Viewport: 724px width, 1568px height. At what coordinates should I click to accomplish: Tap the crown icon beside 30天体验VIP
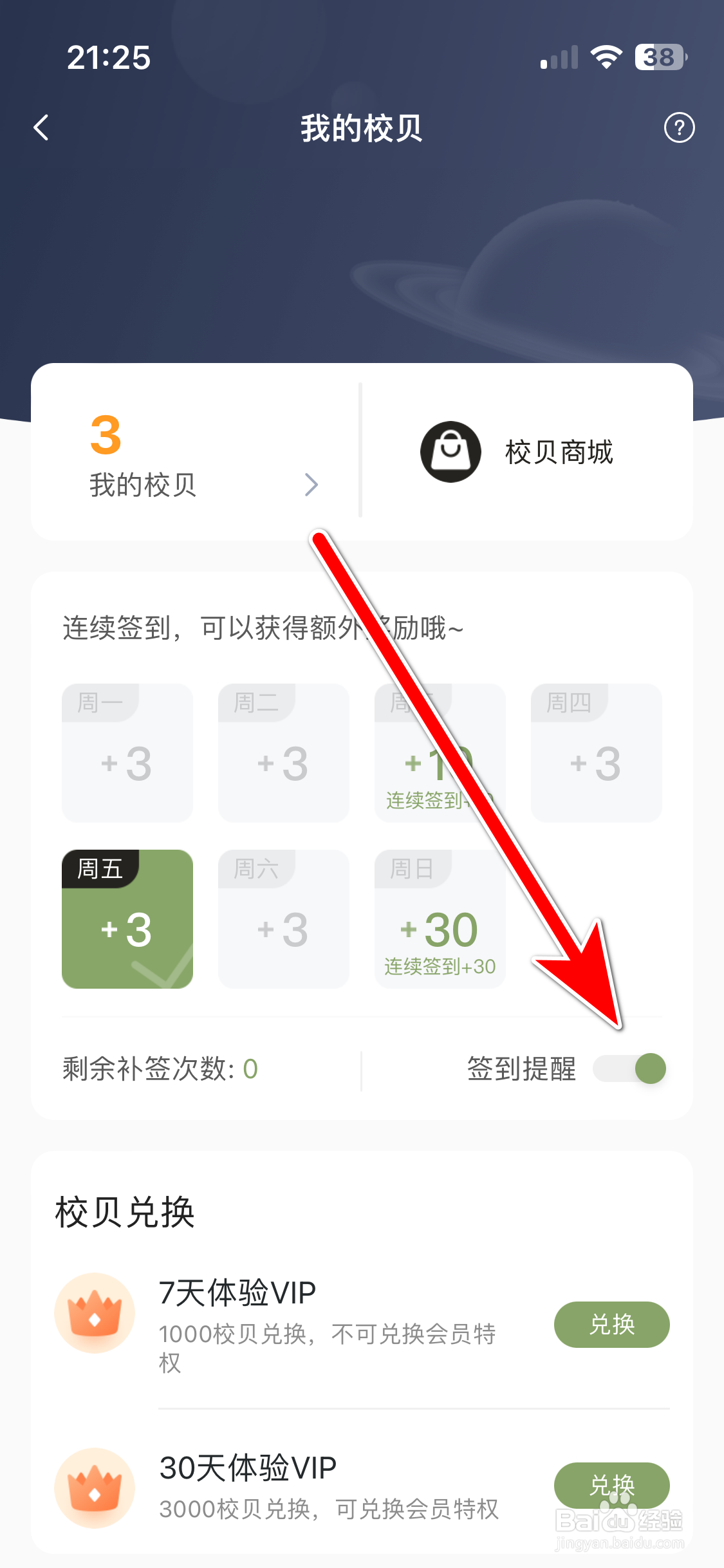pyautogui.click(x=94, y=1493)
